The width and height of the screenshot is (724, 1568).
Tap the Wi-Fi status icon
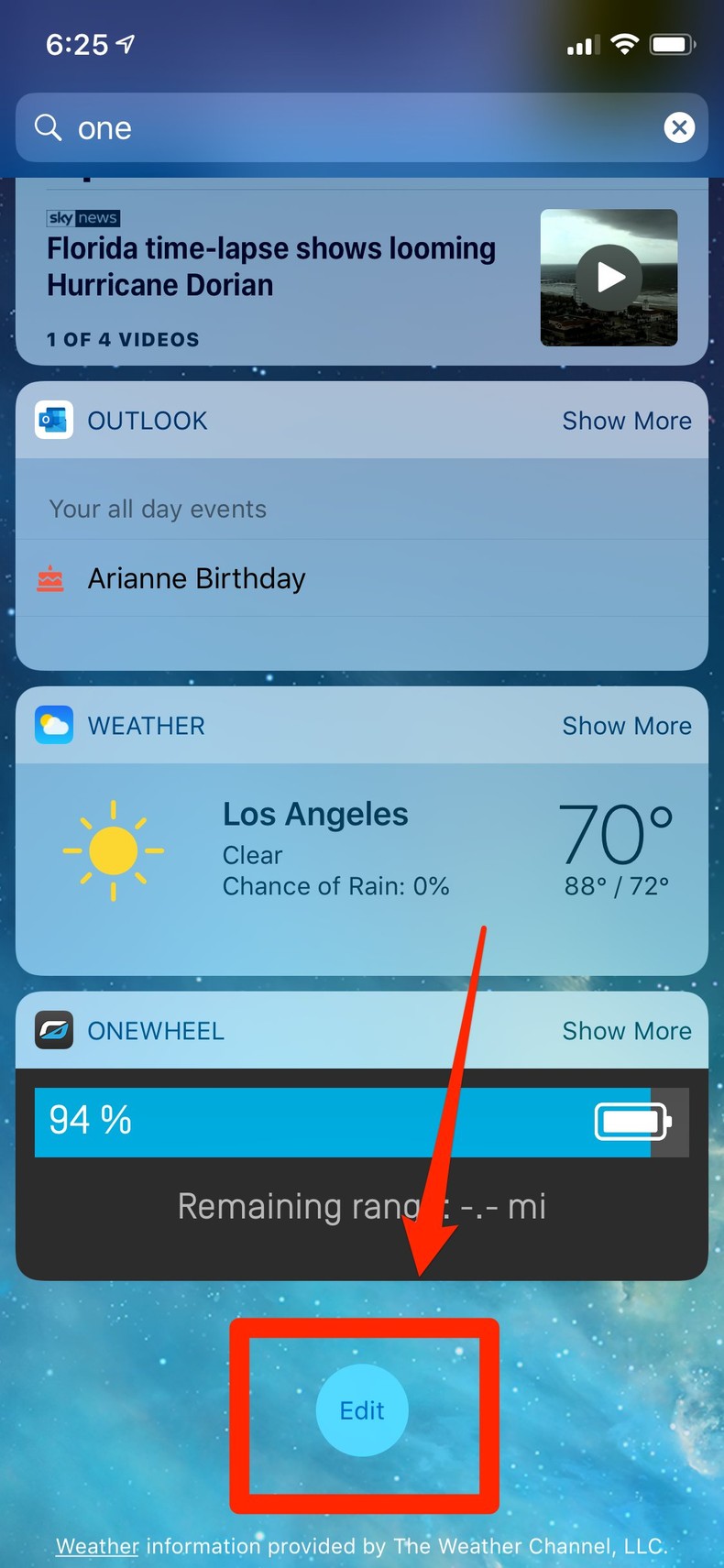pos(624,43)
